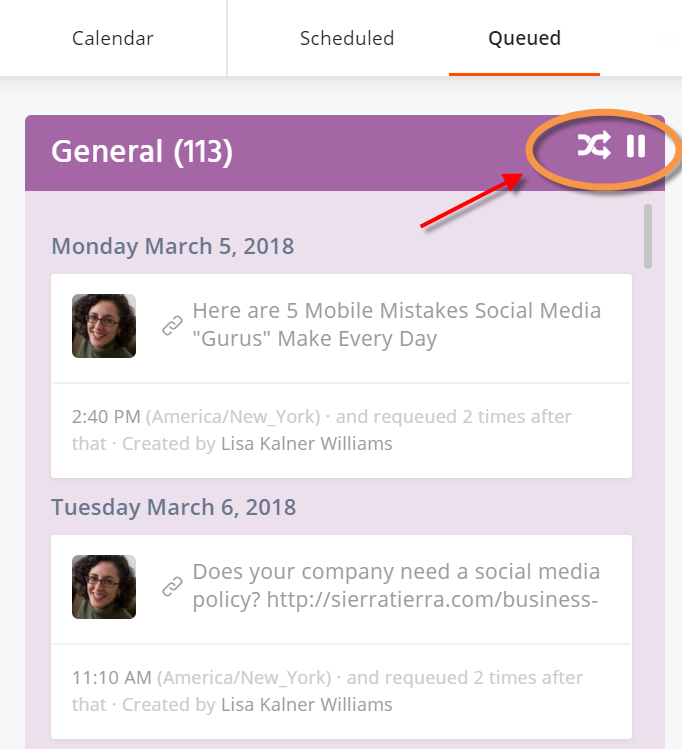Switch to the Scheduled tab
Viewport: 682px width, 749px height.
click(x=347, y=39)
